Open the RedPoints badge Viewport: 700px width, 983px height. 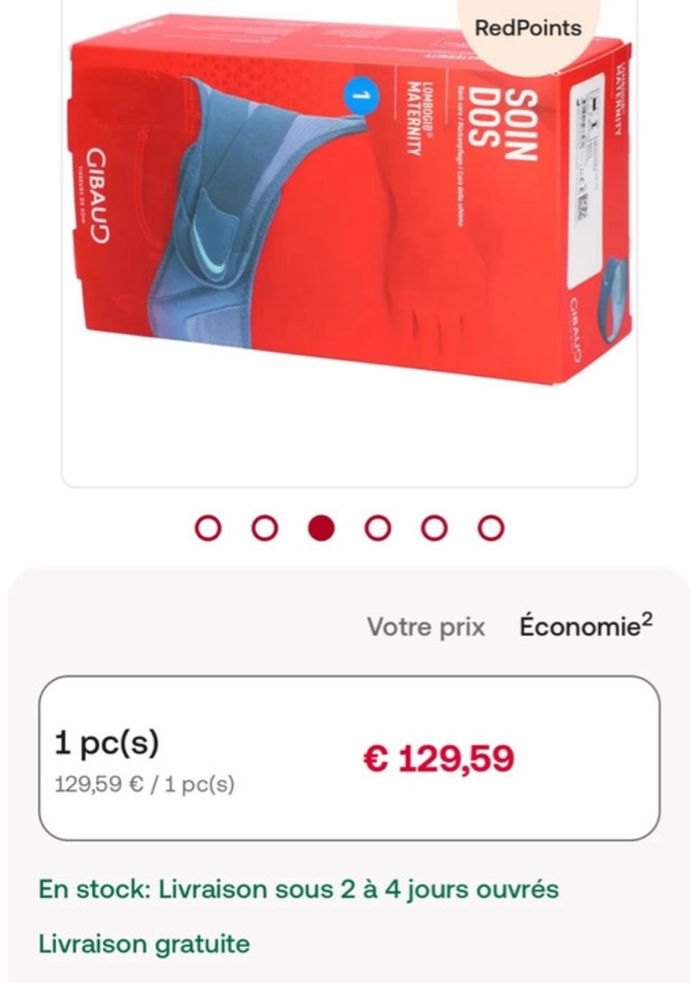(528, 28)
